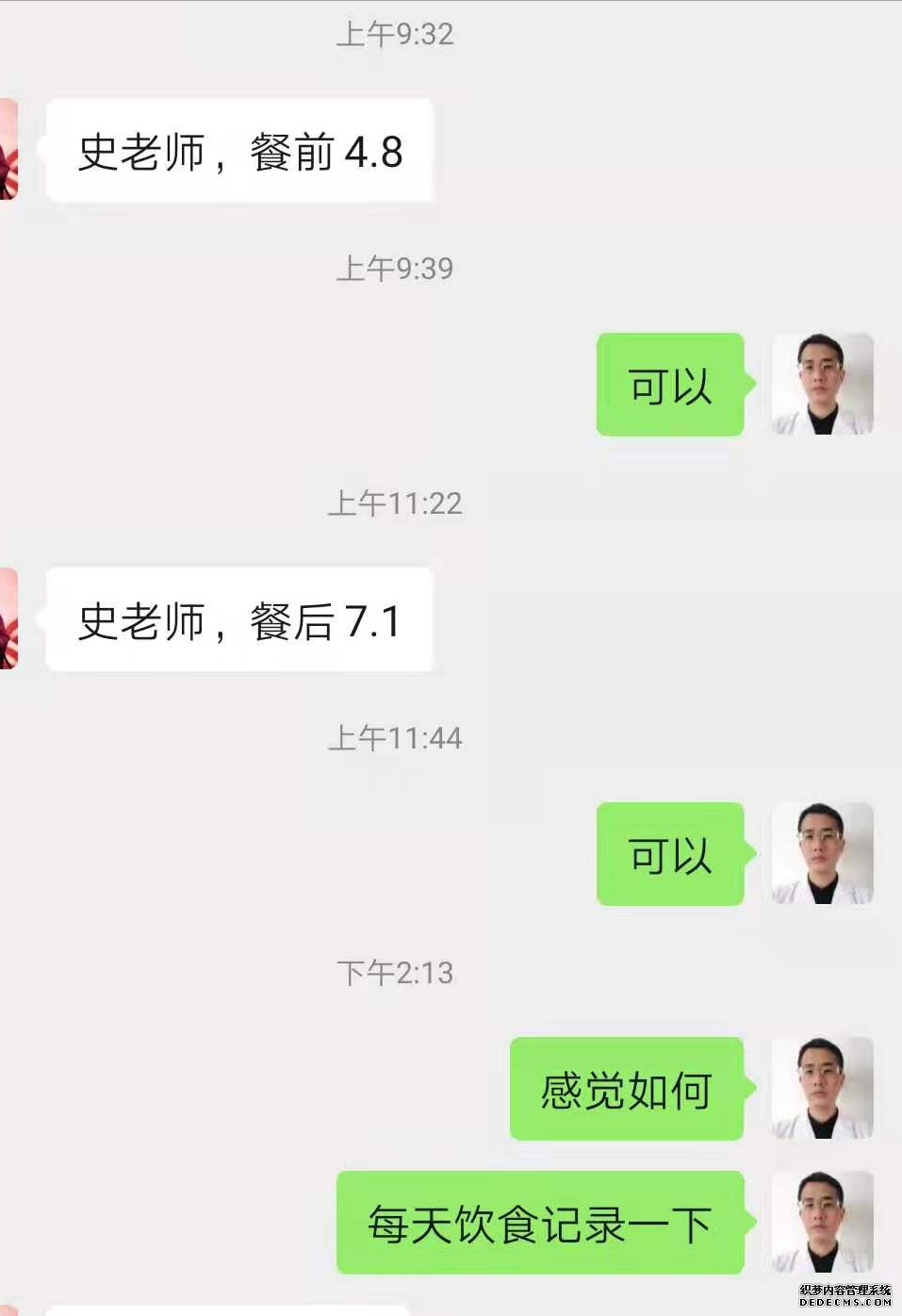This screenshot has height=1316, width=902.
Task: Tap contact's avatar beside 餐后 7.1 message
Action: click(8, 618)
